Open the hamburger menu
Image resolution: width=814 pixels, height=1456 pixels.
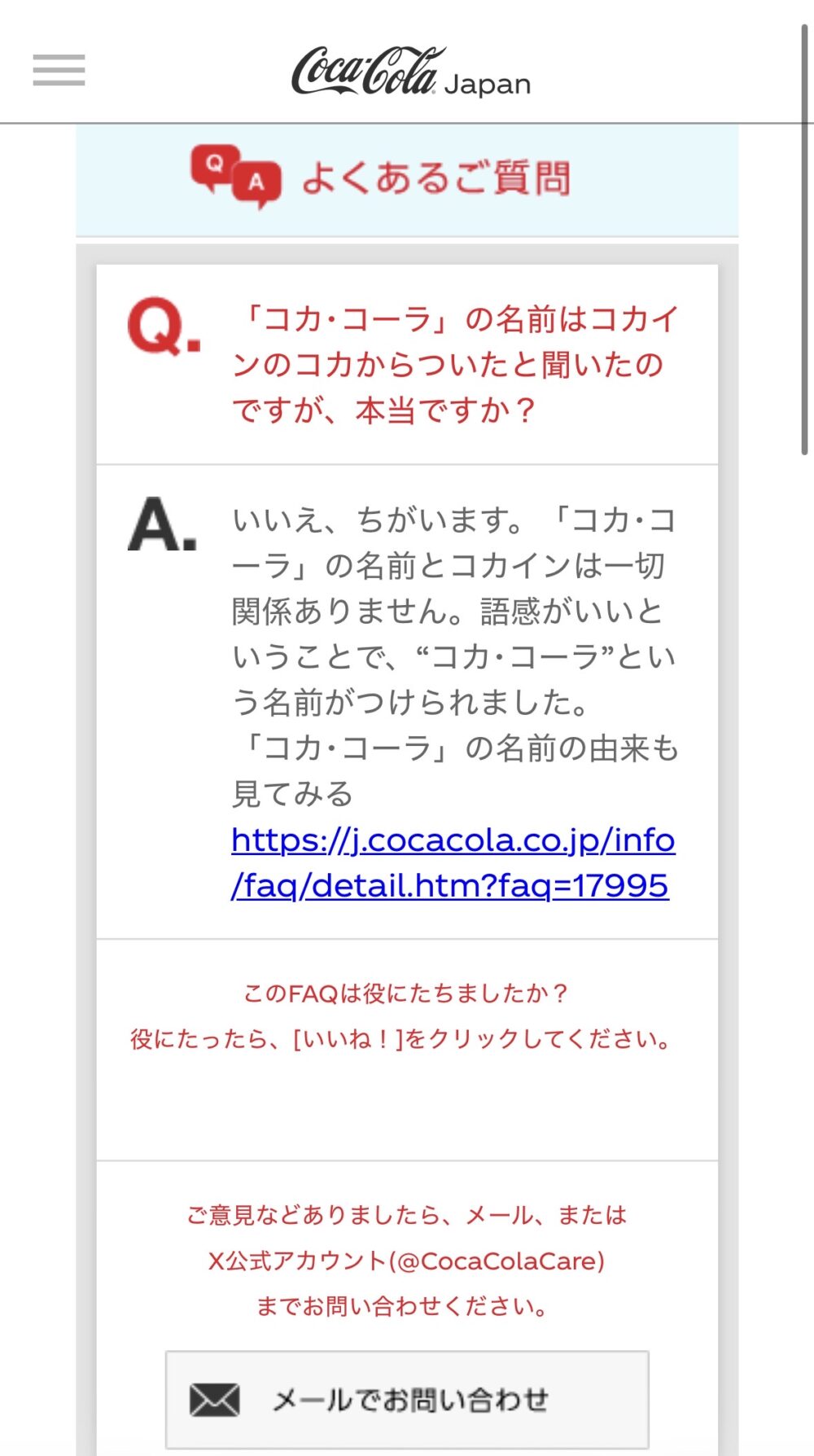59,70
